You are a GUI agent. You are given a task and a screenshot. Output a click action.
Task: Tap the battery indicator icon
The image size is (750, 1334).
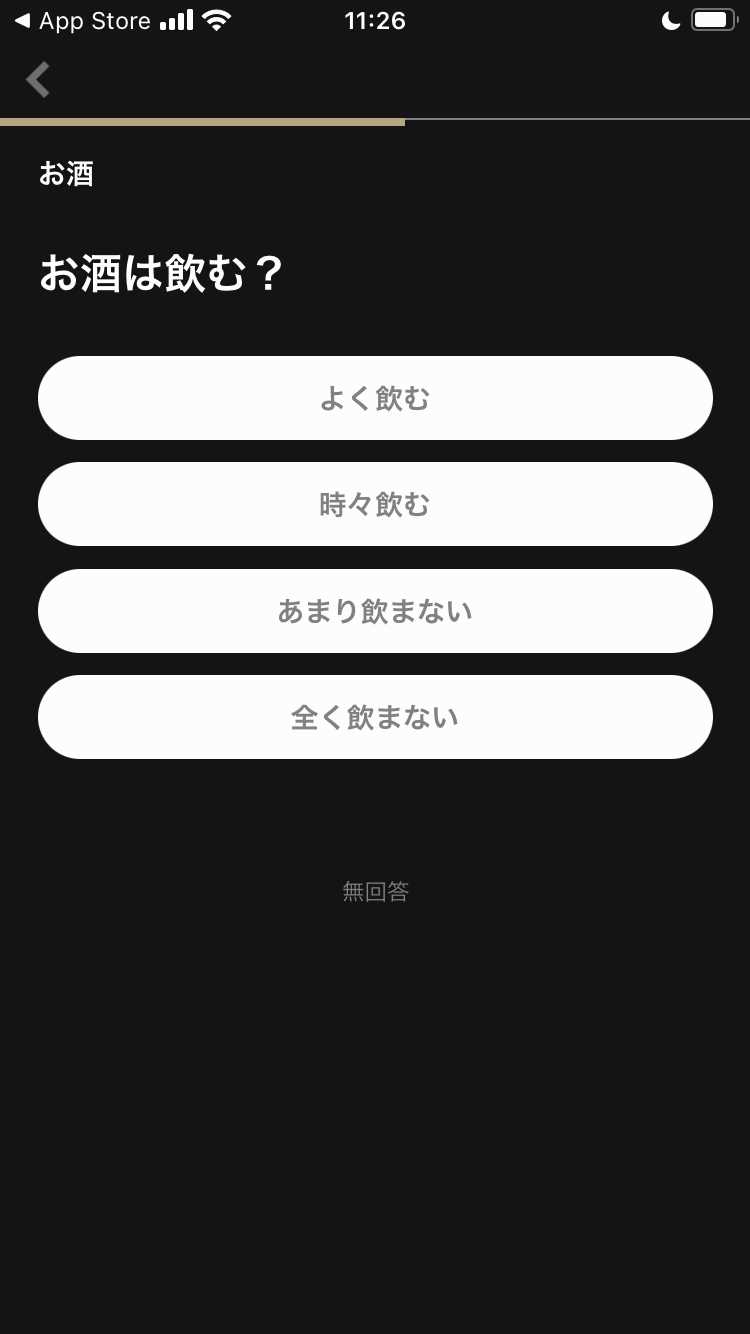click(710, 18)
